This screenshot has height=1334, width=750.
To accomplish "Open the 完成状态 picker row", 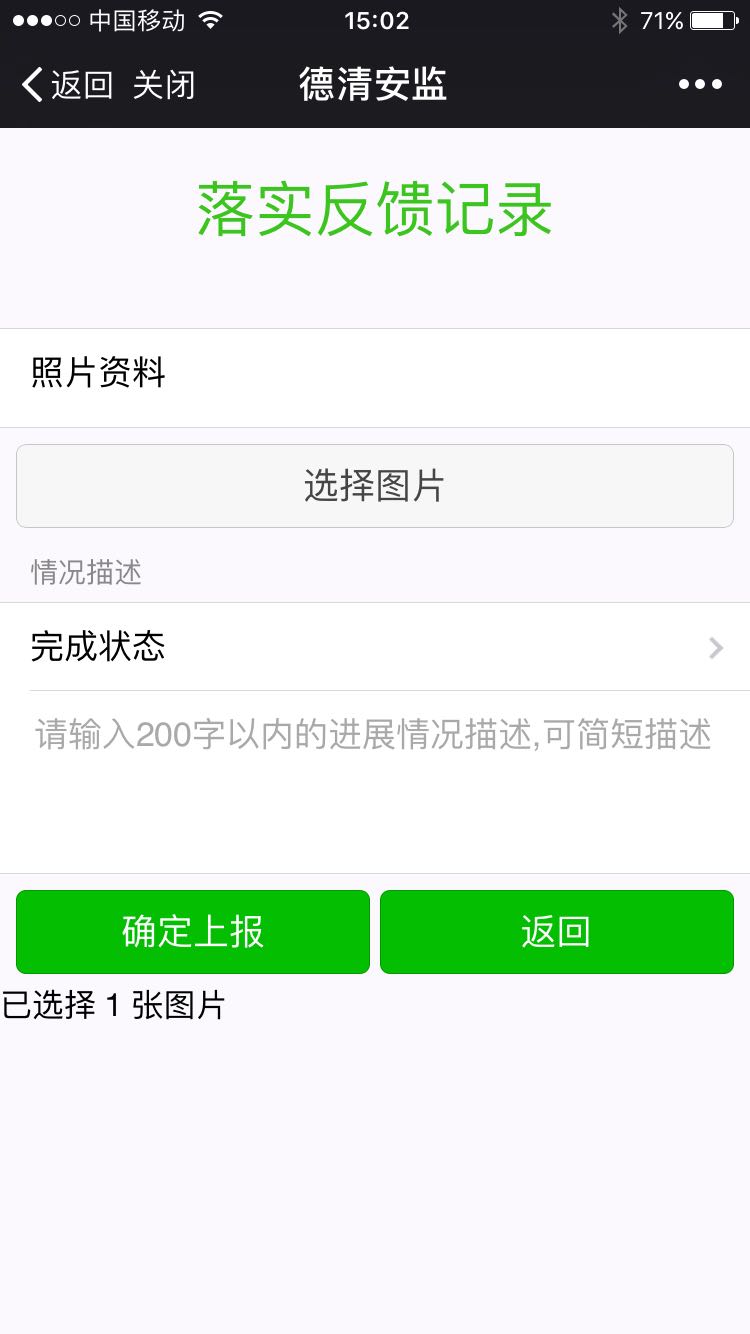I will [375, 647].
